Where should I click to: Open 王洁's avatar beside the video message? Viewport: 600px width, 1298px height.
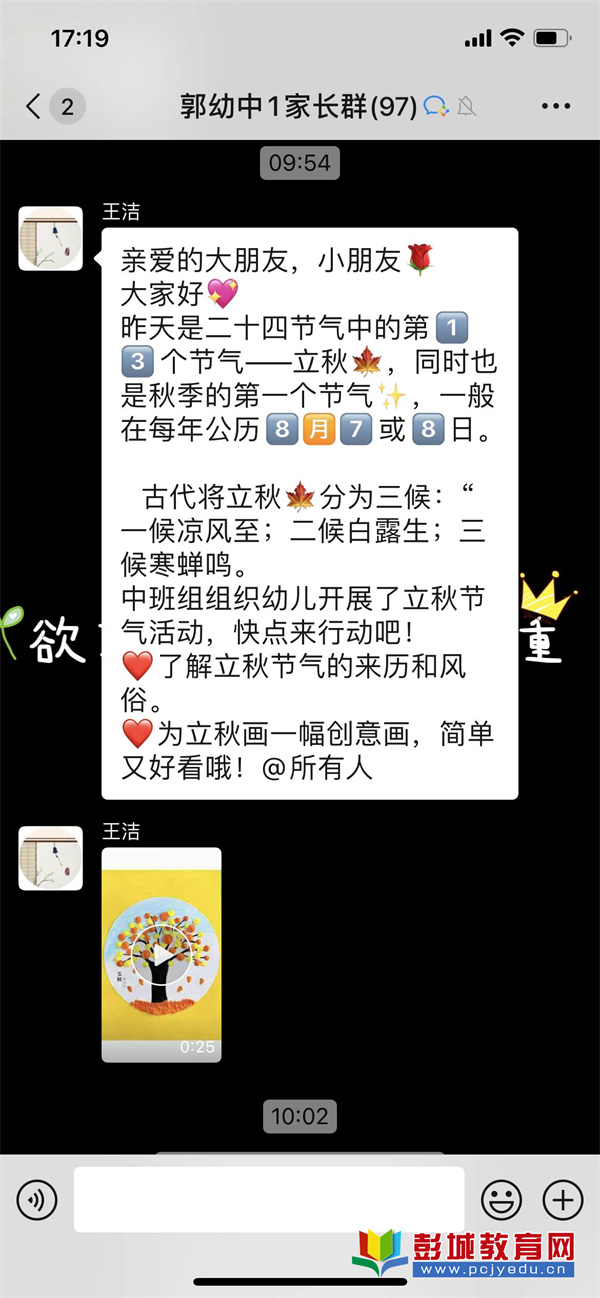pyautogui.click(x=51, y=858)
